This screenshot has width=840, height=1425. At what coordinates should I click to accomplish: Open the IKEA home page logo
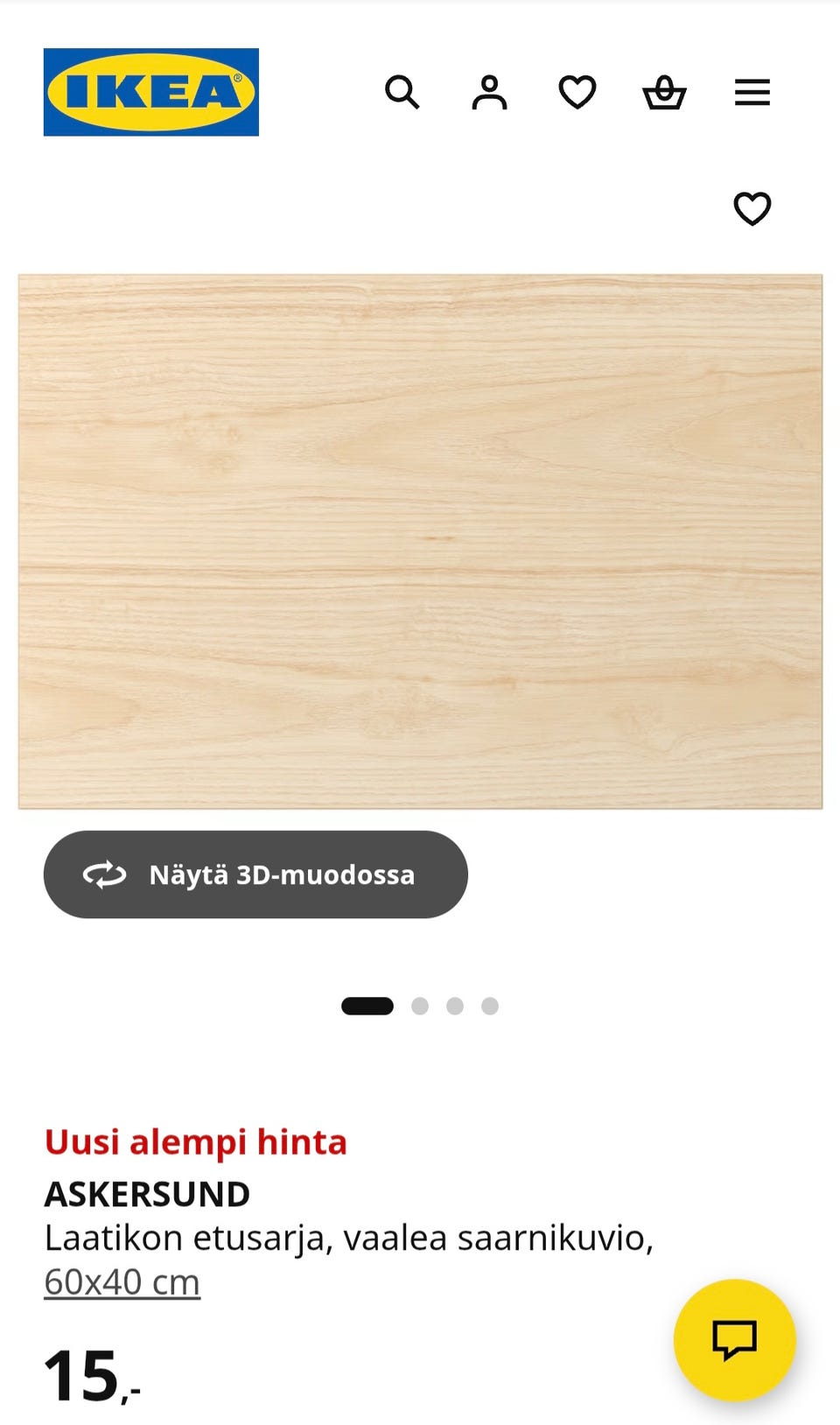pyautogui.click(x=151, y=92)
